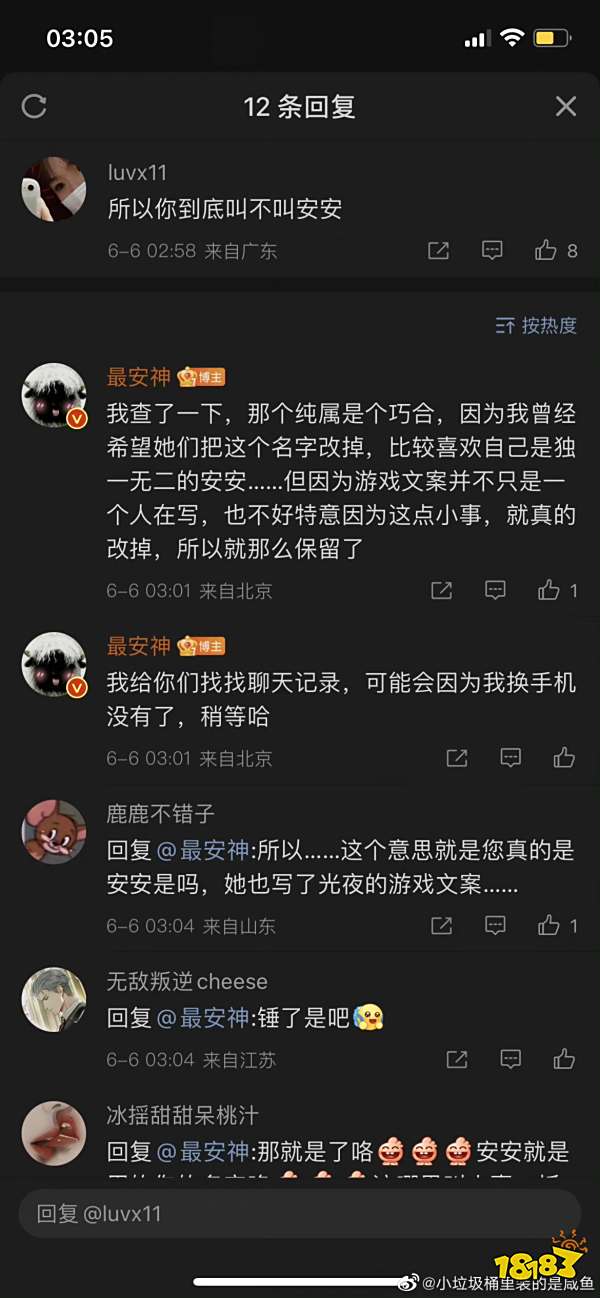Open 最安神's username on the first reply
600x1298 pixels.
[139, 377]
